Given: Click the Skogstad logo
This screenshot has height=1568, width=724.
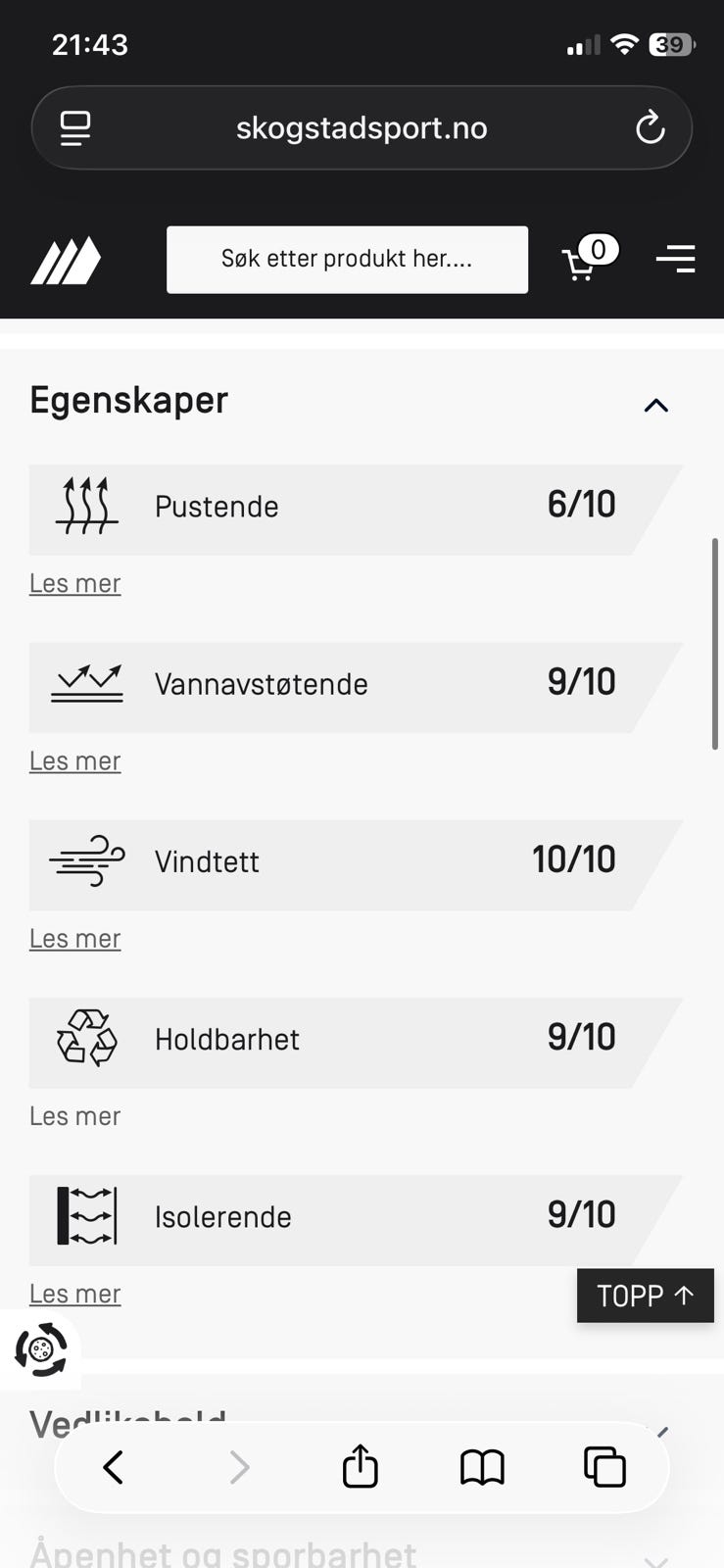Looking at the screenshot, I should point(65,260).
